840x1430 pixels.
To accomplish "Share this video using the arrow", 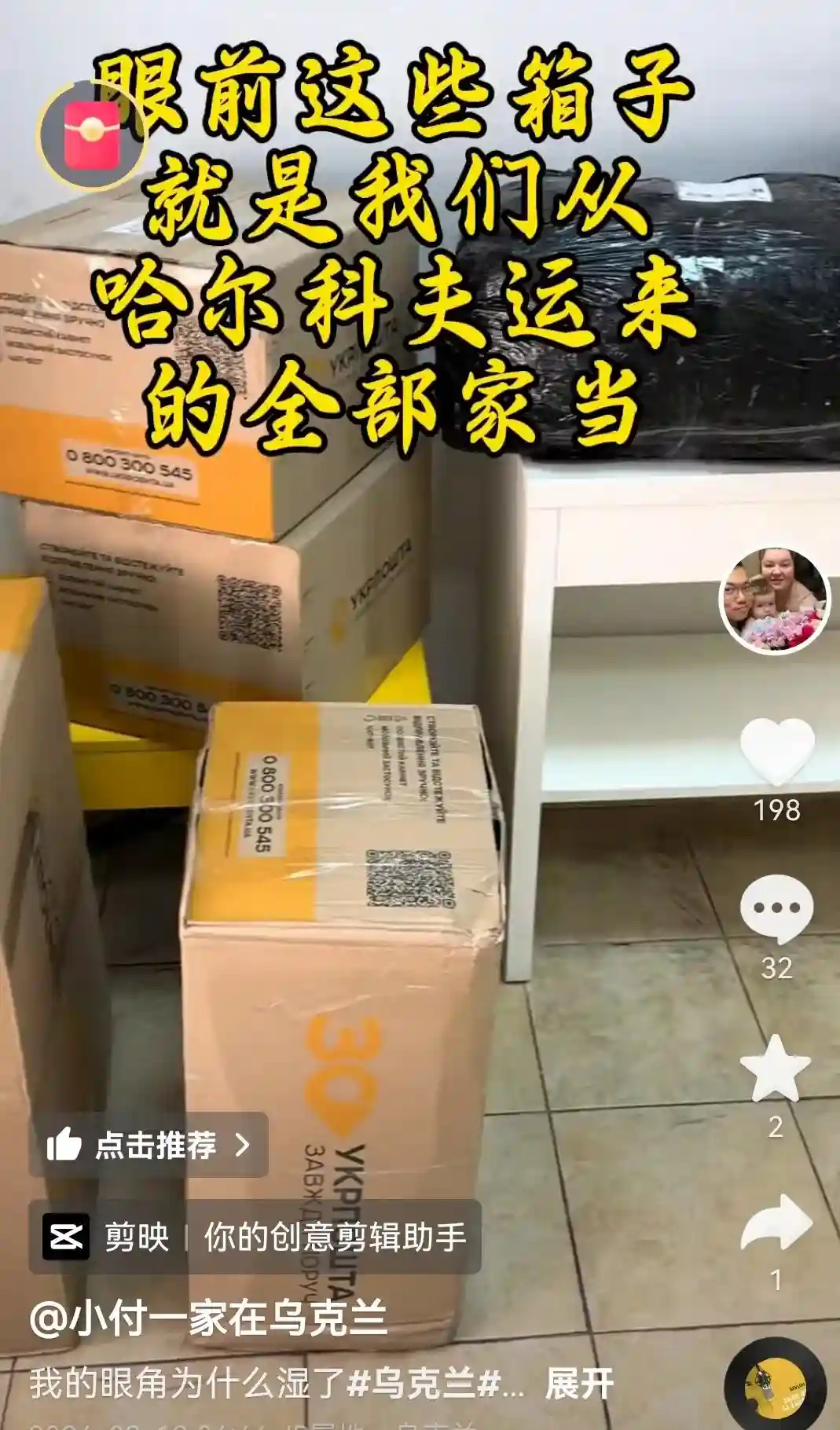I will click(x=776, y=1223).
